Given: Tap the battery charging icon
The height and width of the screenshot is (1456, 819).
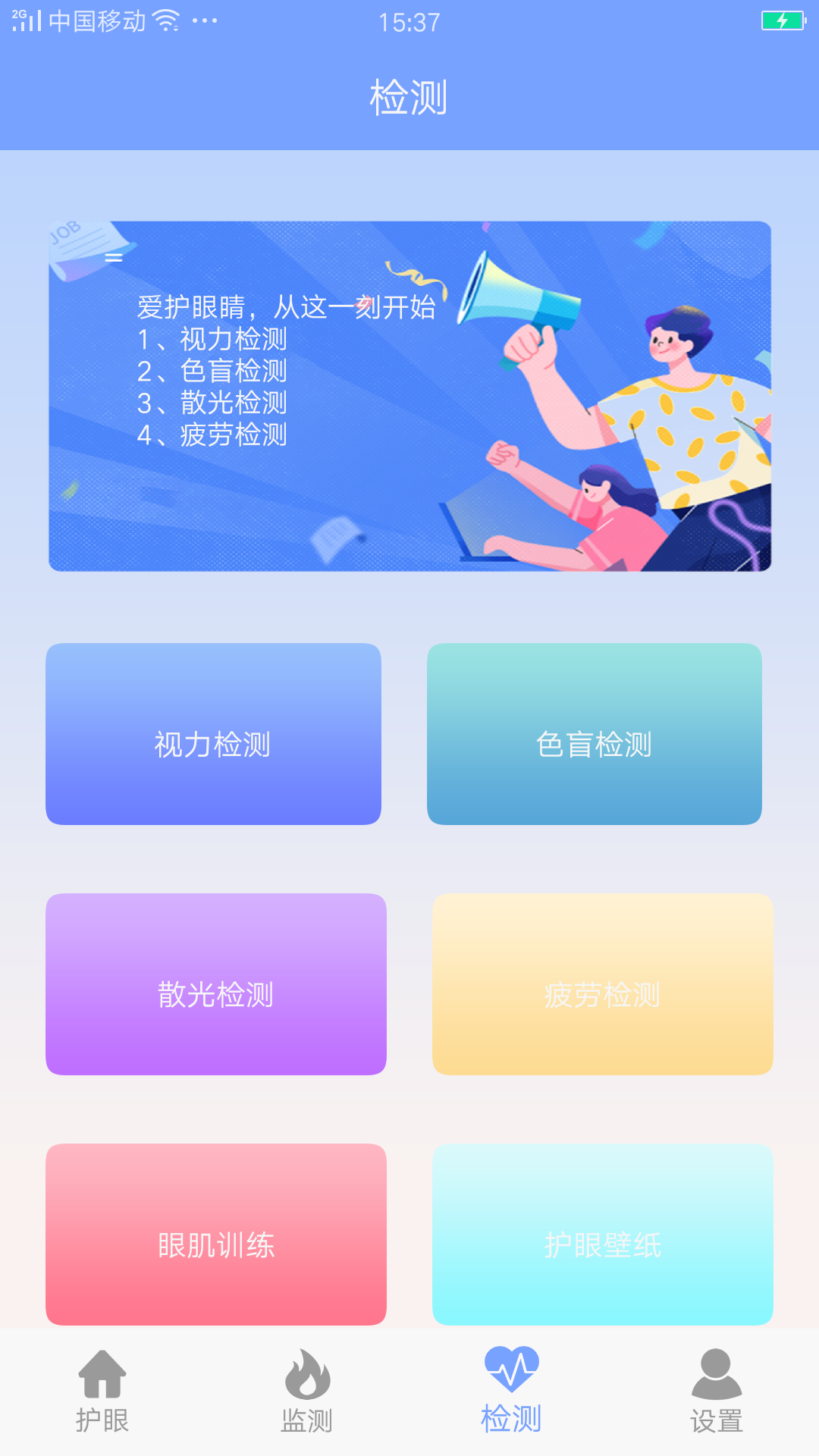Looking at the screenshot, I should 781,20.
